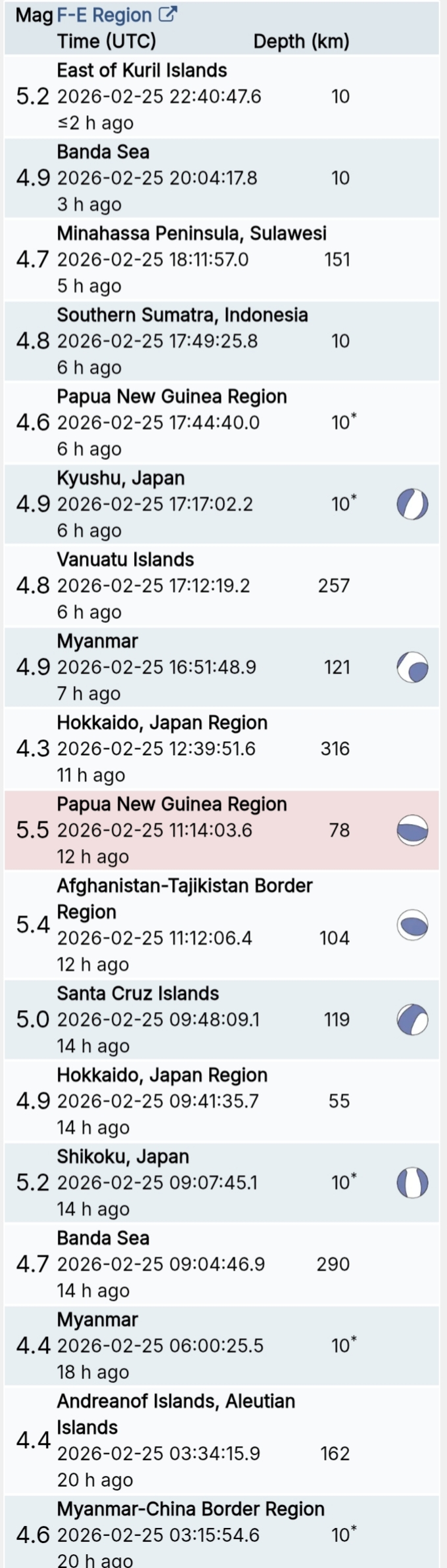Tap the beachball icon for Myanmar 4.9
This screenshot has height=1568, width=447.
[x=413, y=668]
